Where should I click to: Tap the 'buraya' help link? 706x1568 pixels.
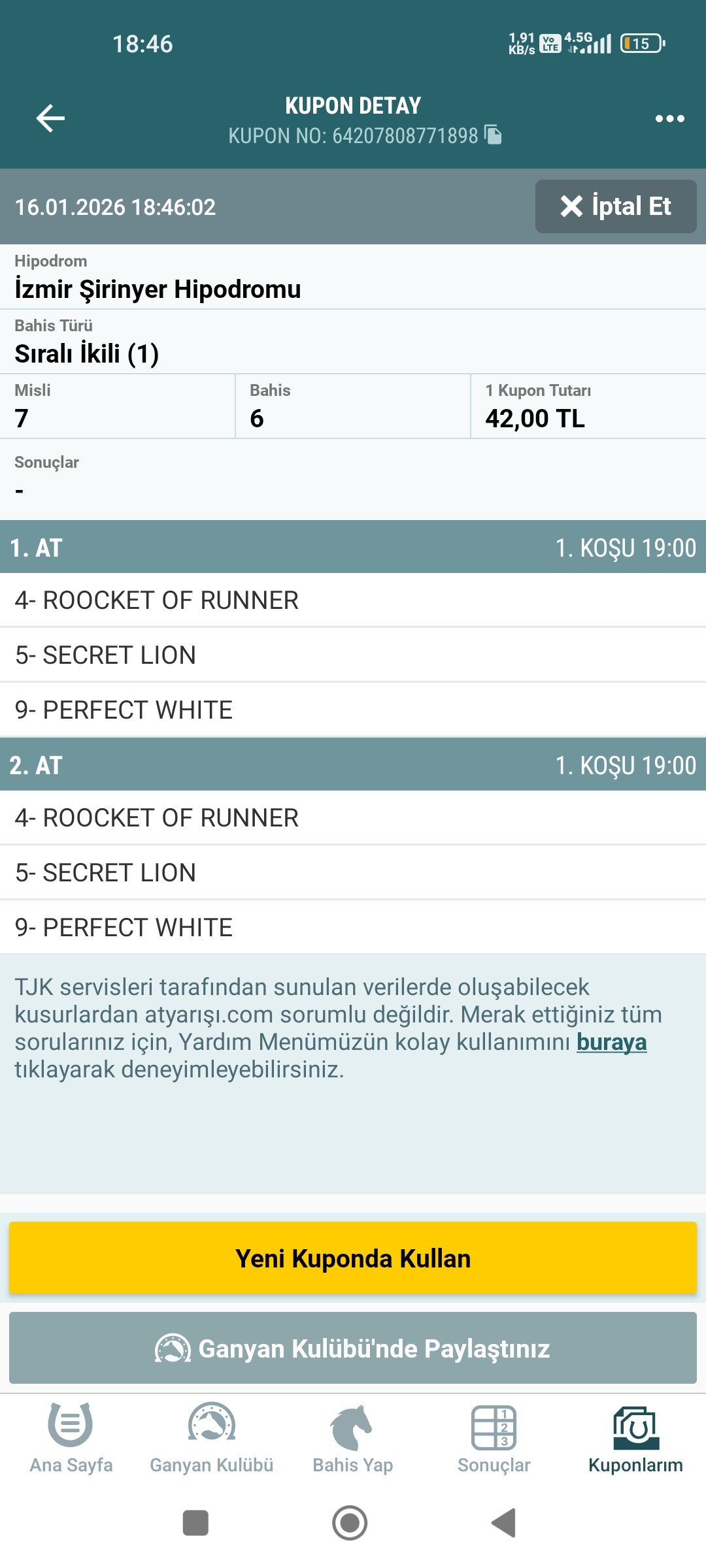pyautogui.click(x=611, y=1042)
